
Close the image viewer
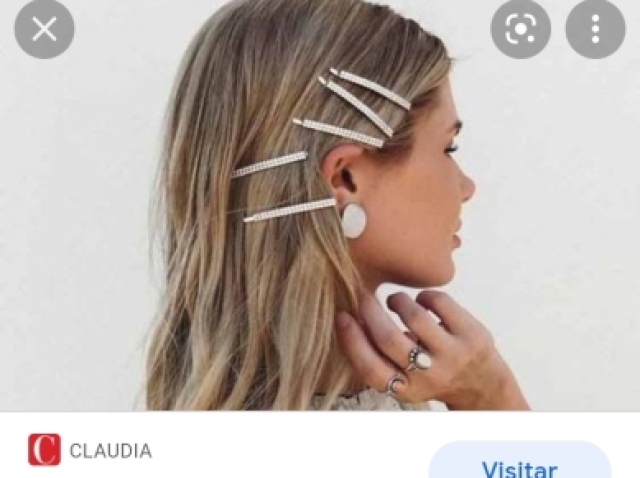tap(44, 29)
